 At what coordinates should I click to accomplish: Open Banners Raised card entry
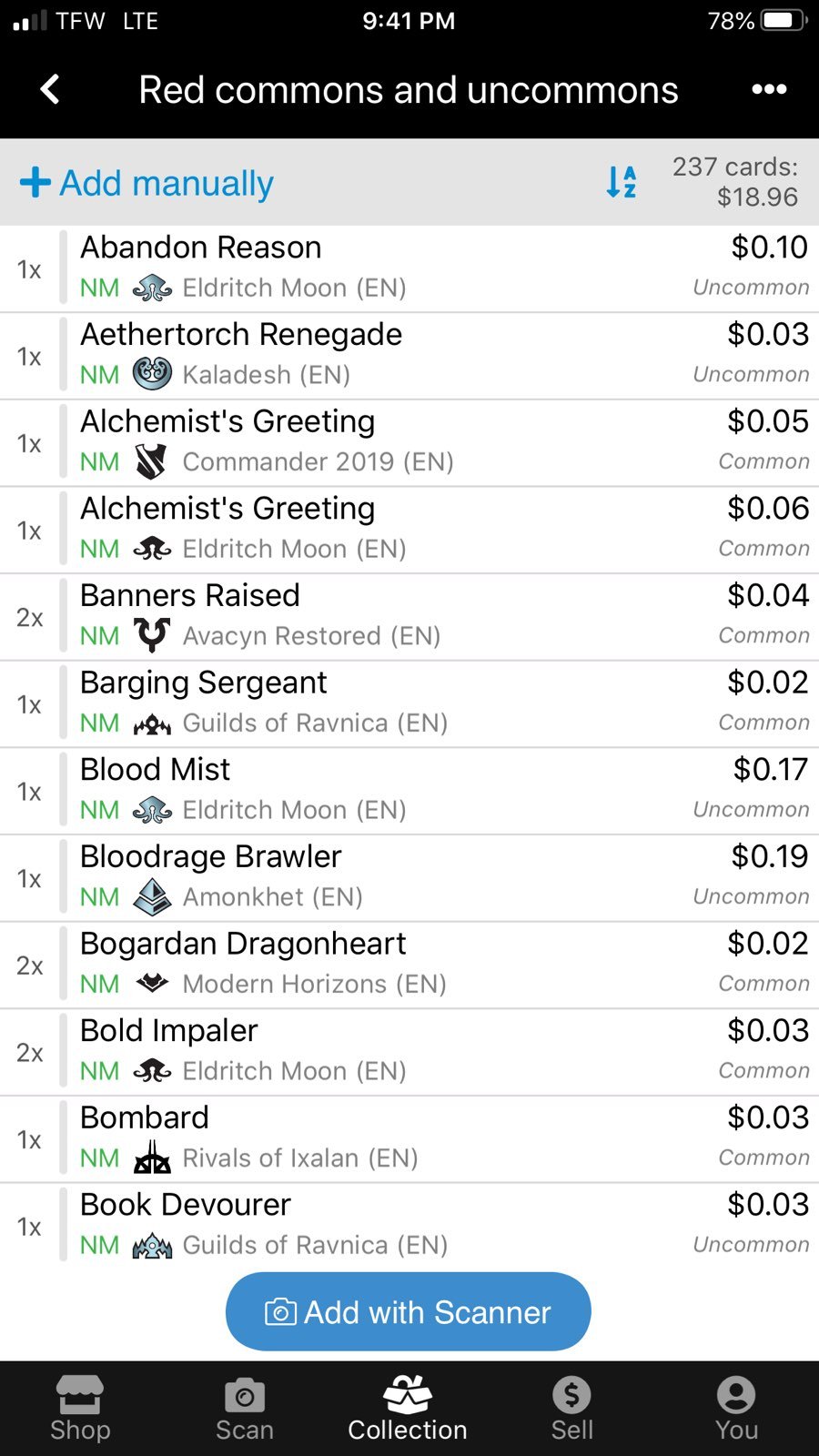tap(409, 618)
